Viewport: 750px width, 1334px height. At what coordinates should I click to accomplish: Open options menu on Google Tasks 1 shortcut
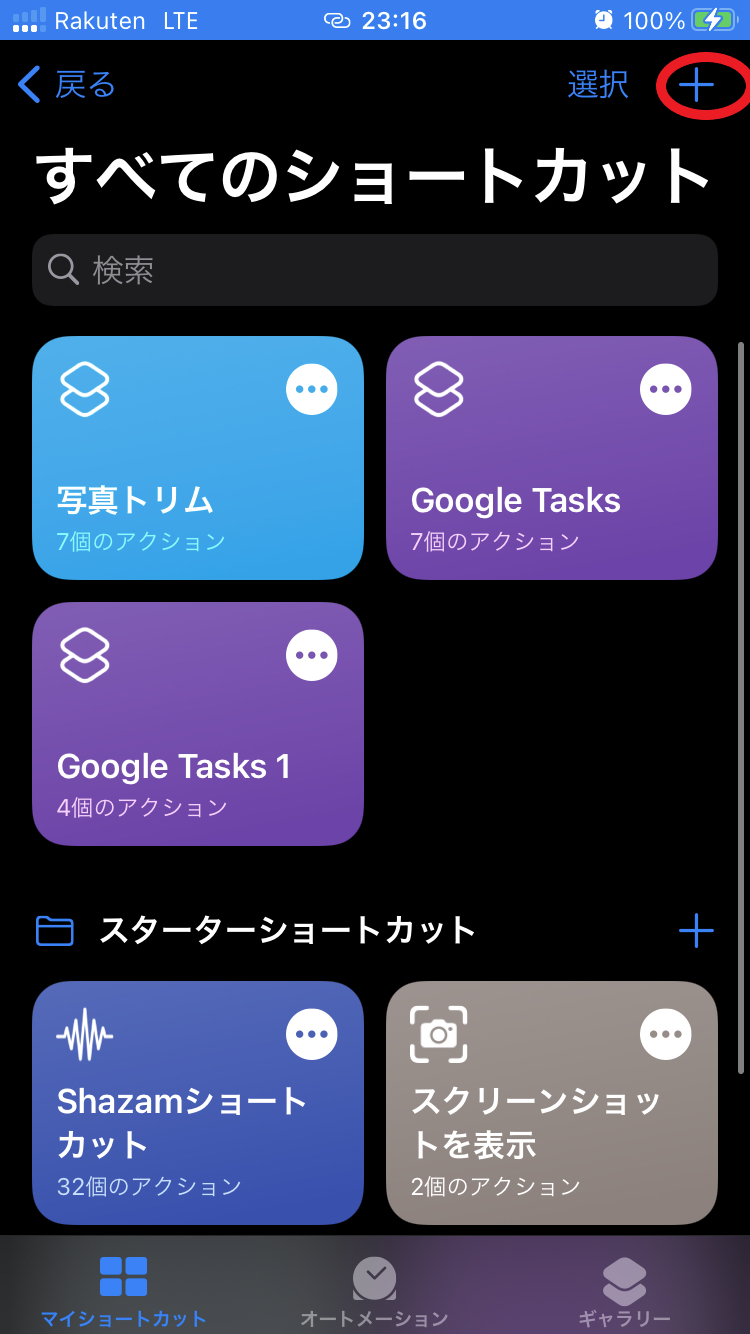(x=311, y=655)
